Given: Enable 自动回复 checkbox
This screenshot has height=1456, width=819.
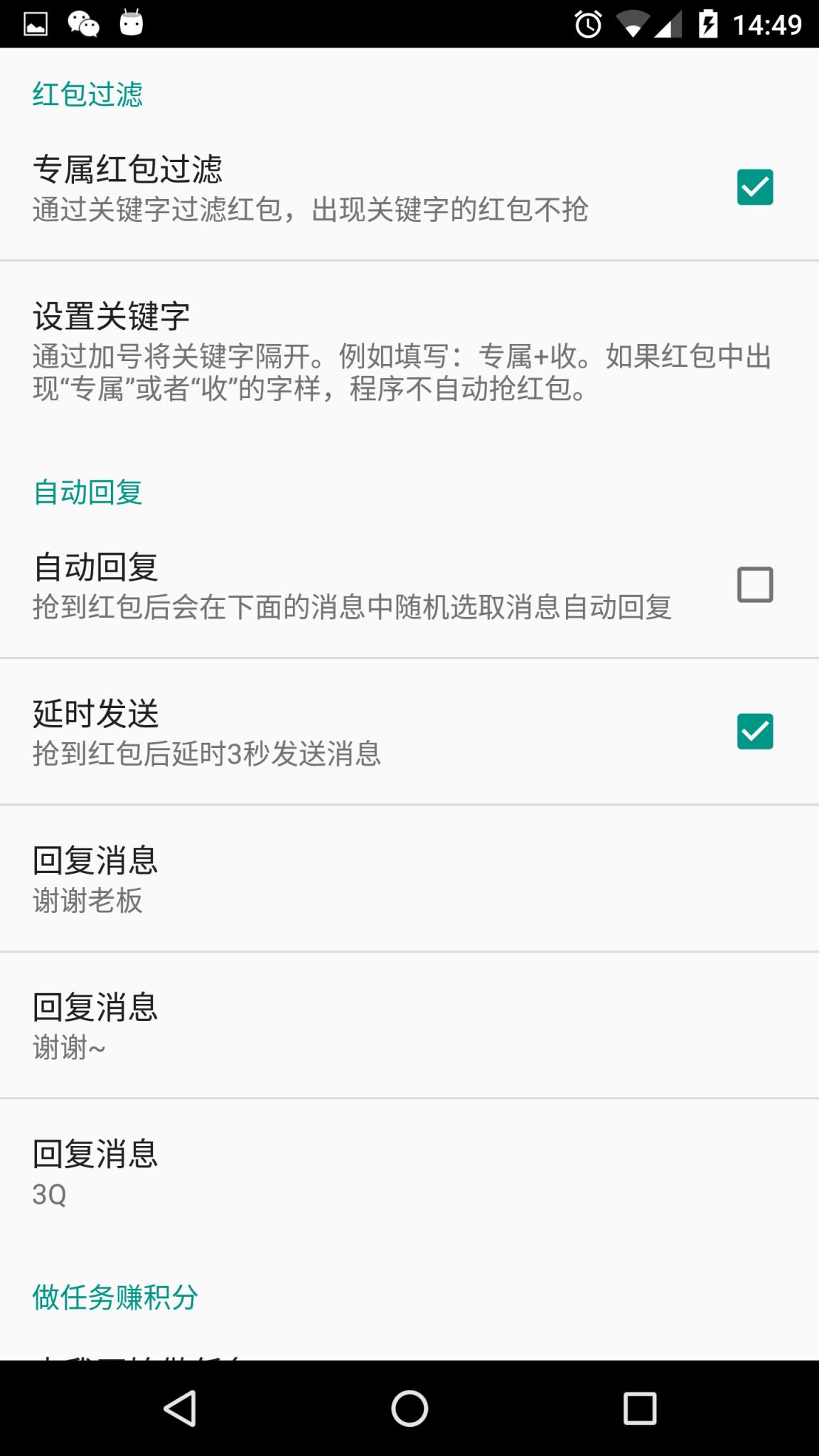Looking at the screenshot, I should [x=755, y=584].
